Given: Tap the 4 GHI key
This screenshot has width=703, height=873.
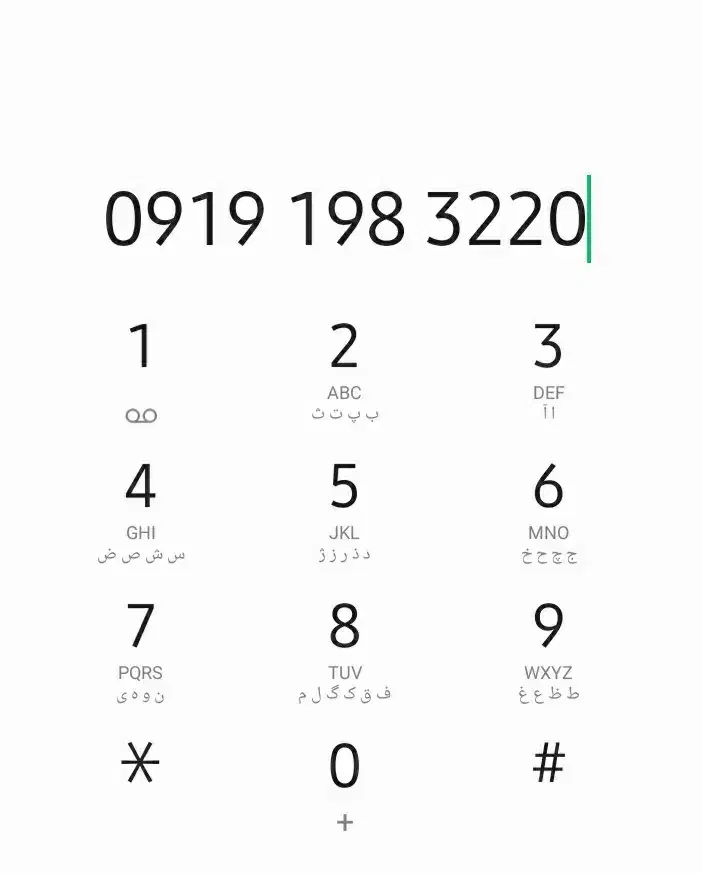Looking at the screenshot, I should tap(141, 510).
